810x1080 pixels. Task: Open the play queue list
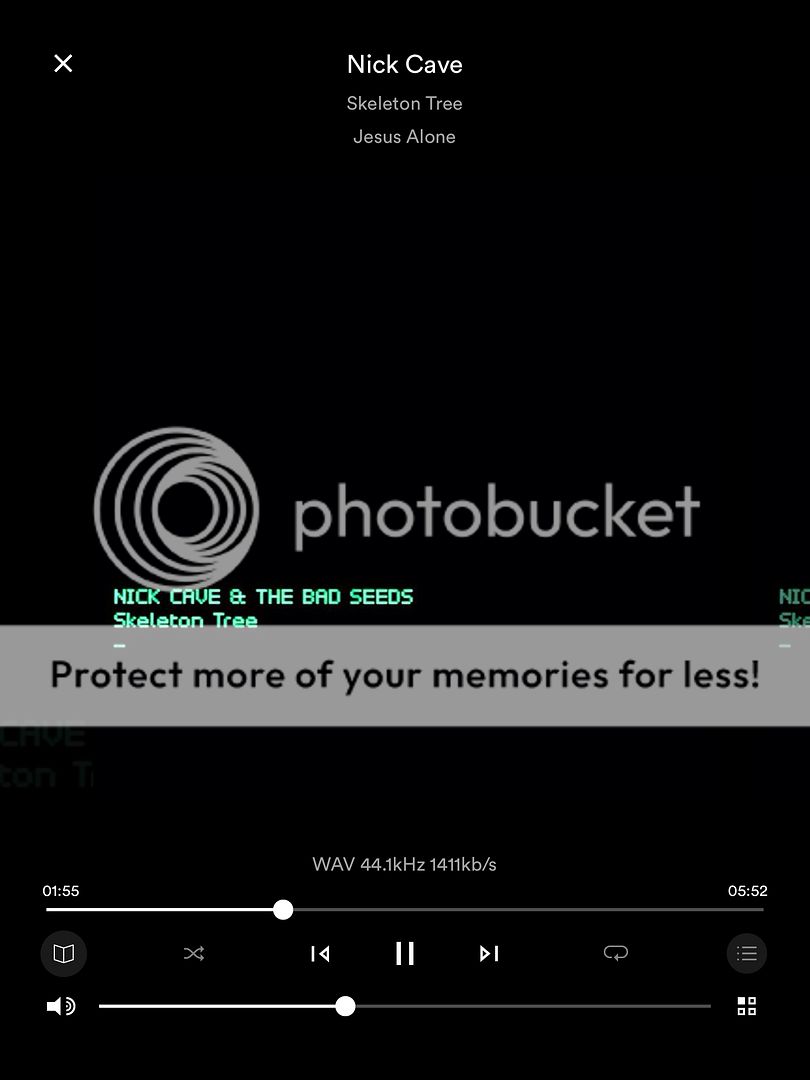click(x=747, y=954)
